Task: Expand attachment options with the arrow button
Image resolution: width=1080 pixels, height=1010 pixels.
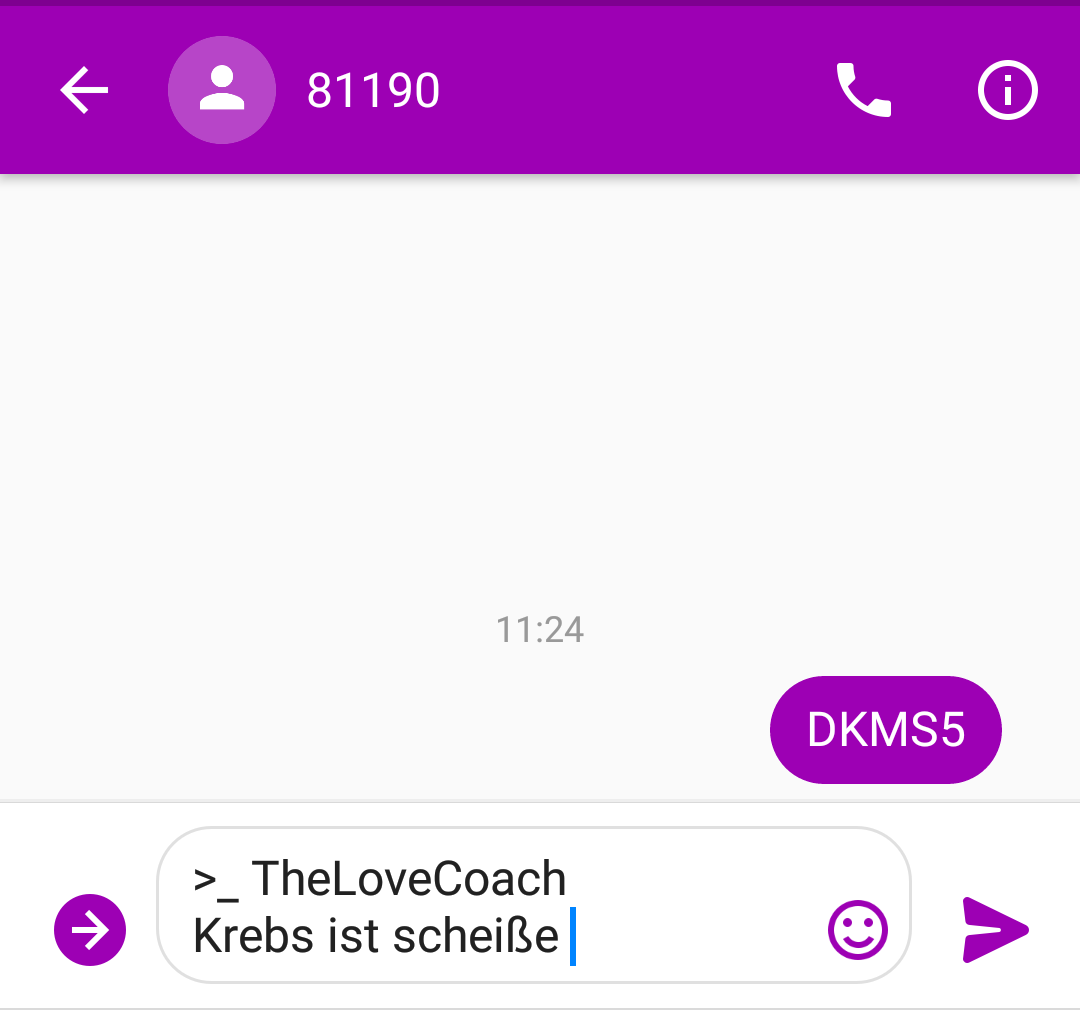Action: (90, 930)
